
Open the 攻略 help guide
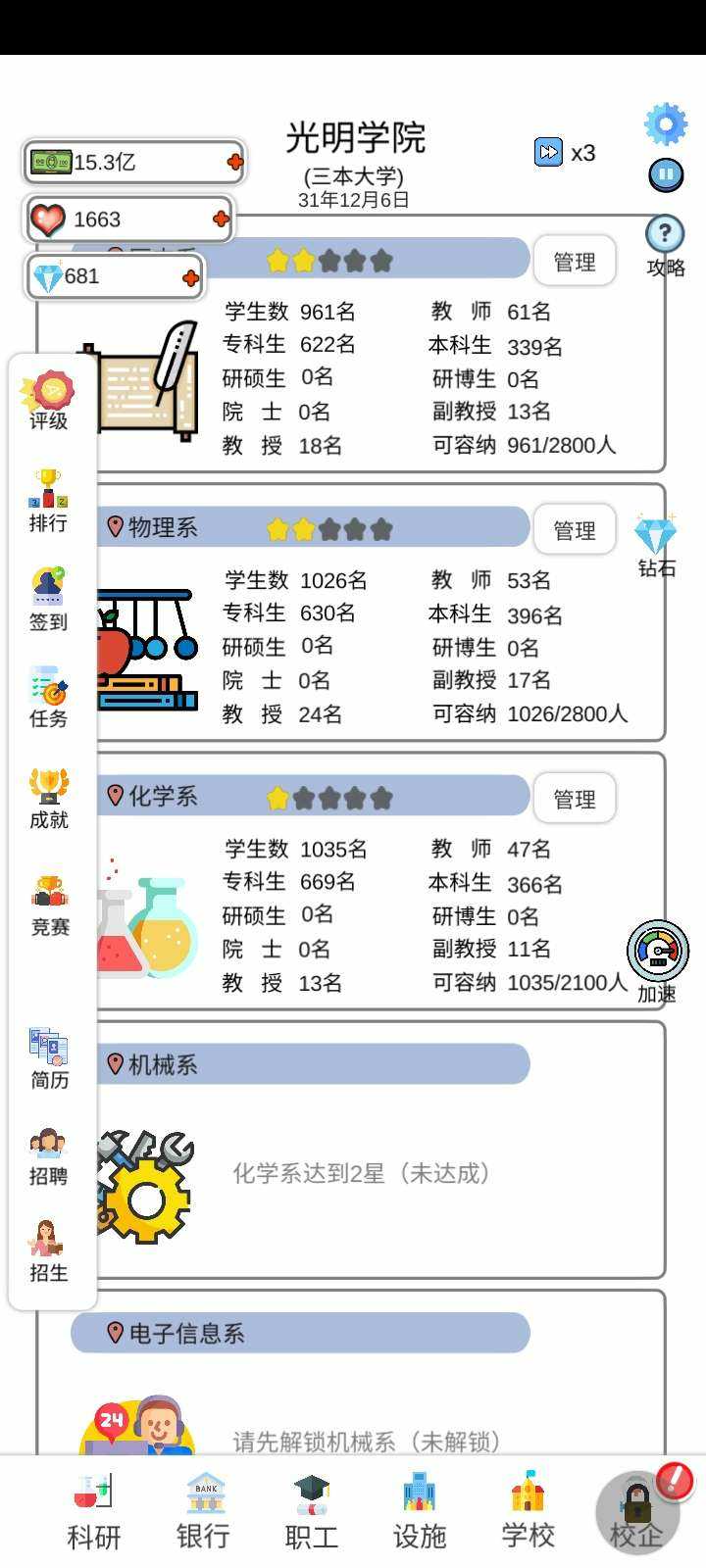pyautogui.click(x=665, y=244)
